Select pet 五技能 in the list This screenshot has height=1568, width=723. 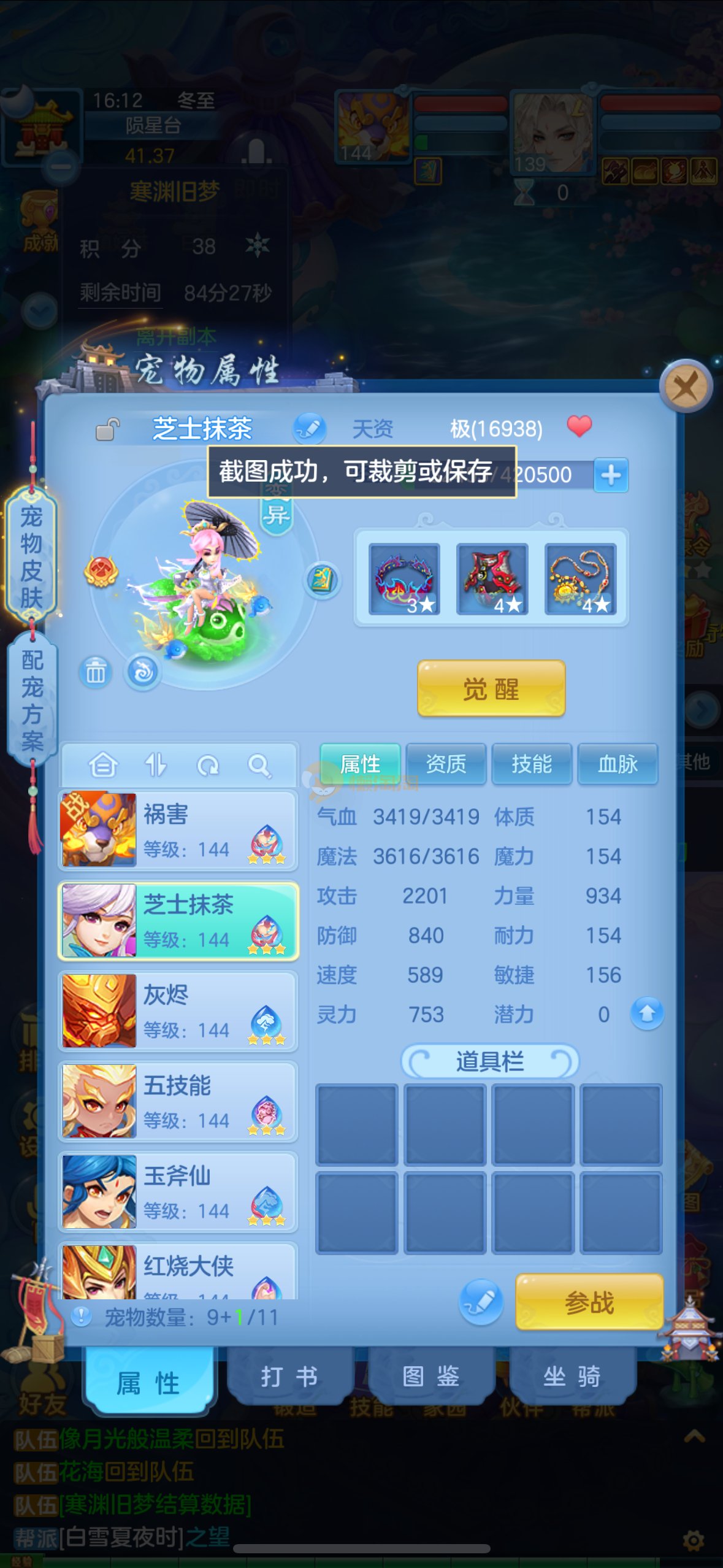click(x=178, y=1102)
